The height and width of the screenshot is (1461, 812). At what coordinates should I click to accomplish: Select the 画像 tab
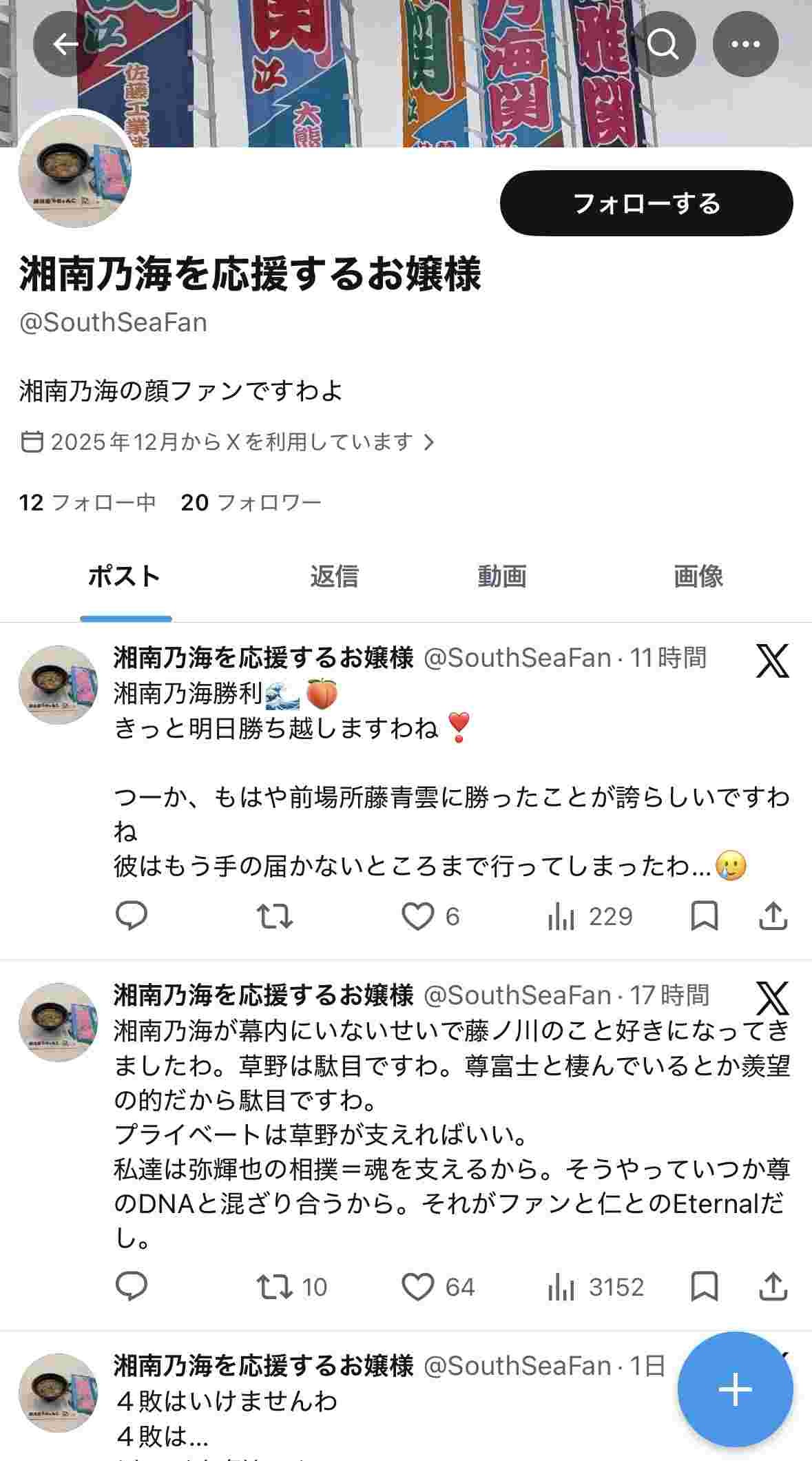(x=698, y=576)
